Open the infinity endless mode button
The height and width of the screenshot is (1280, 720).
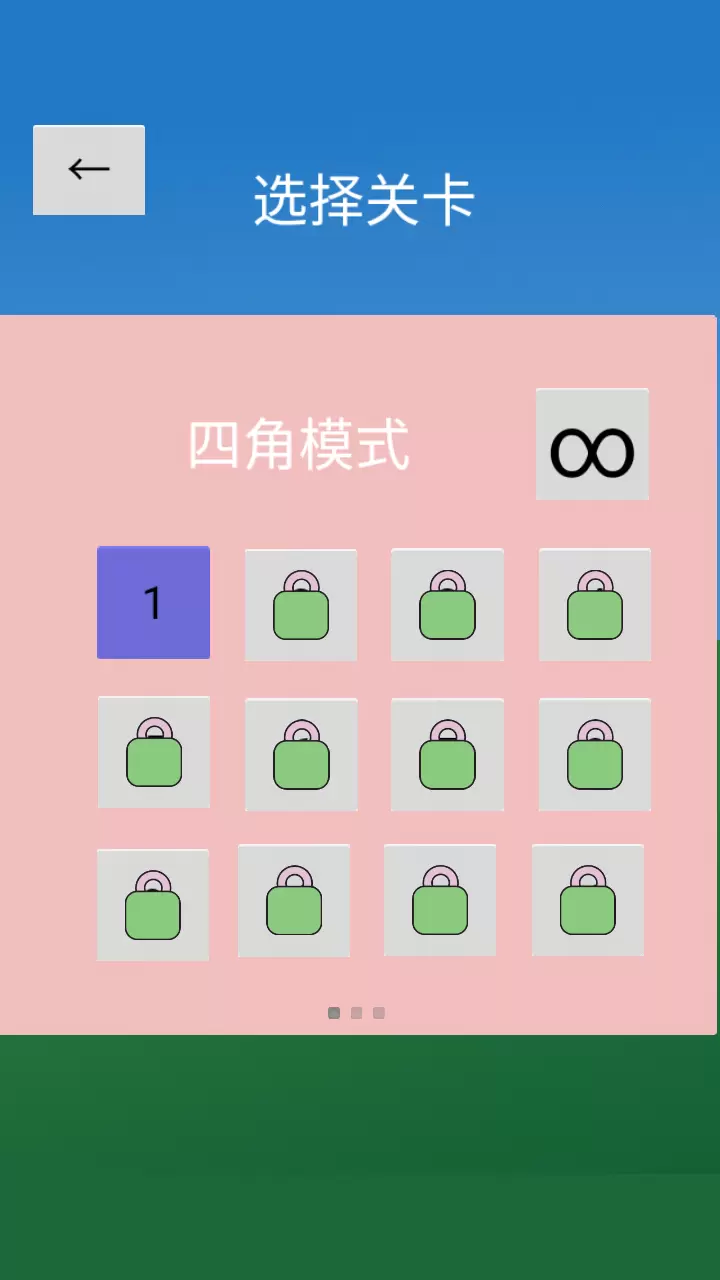[x=592, y=444]
